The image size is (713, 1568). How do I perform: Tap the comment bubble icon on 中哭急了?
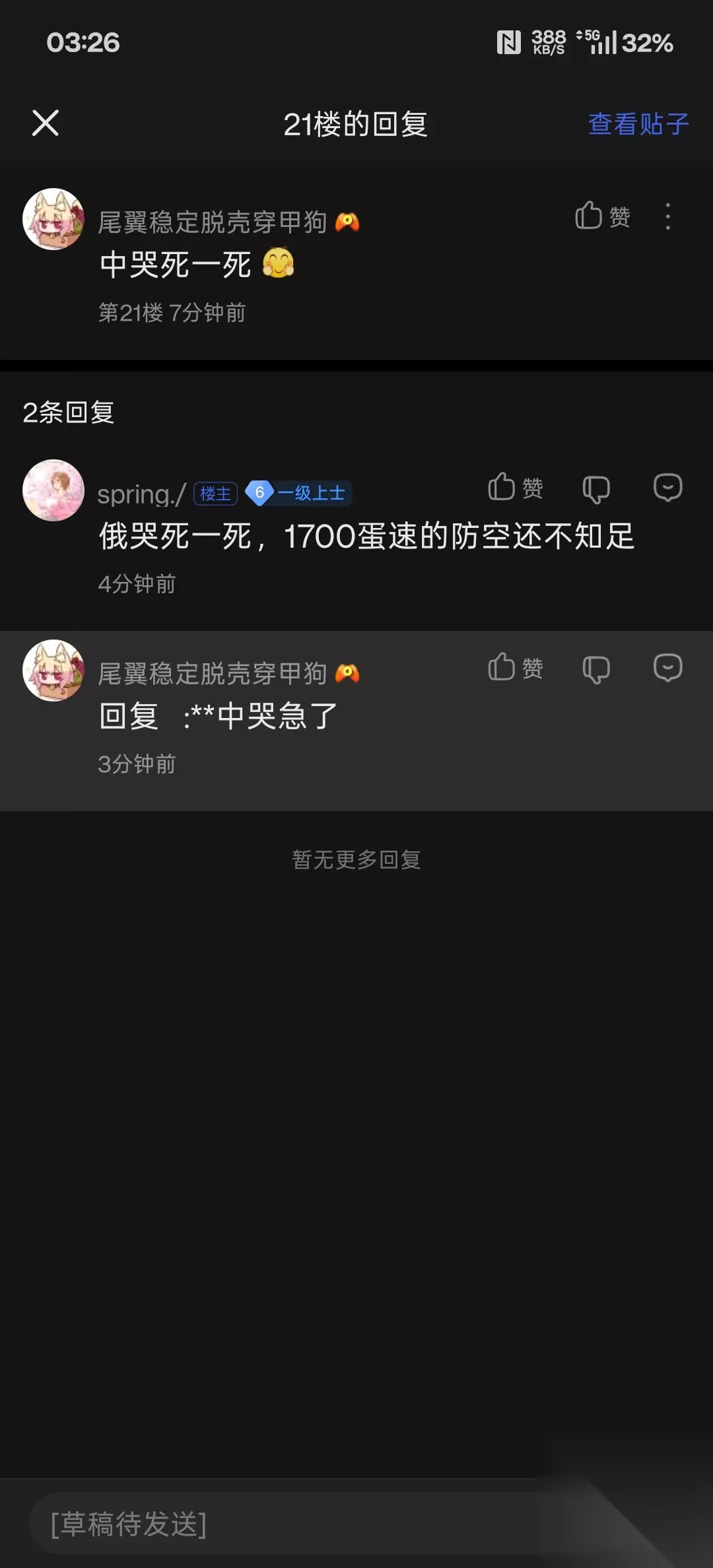667,668
